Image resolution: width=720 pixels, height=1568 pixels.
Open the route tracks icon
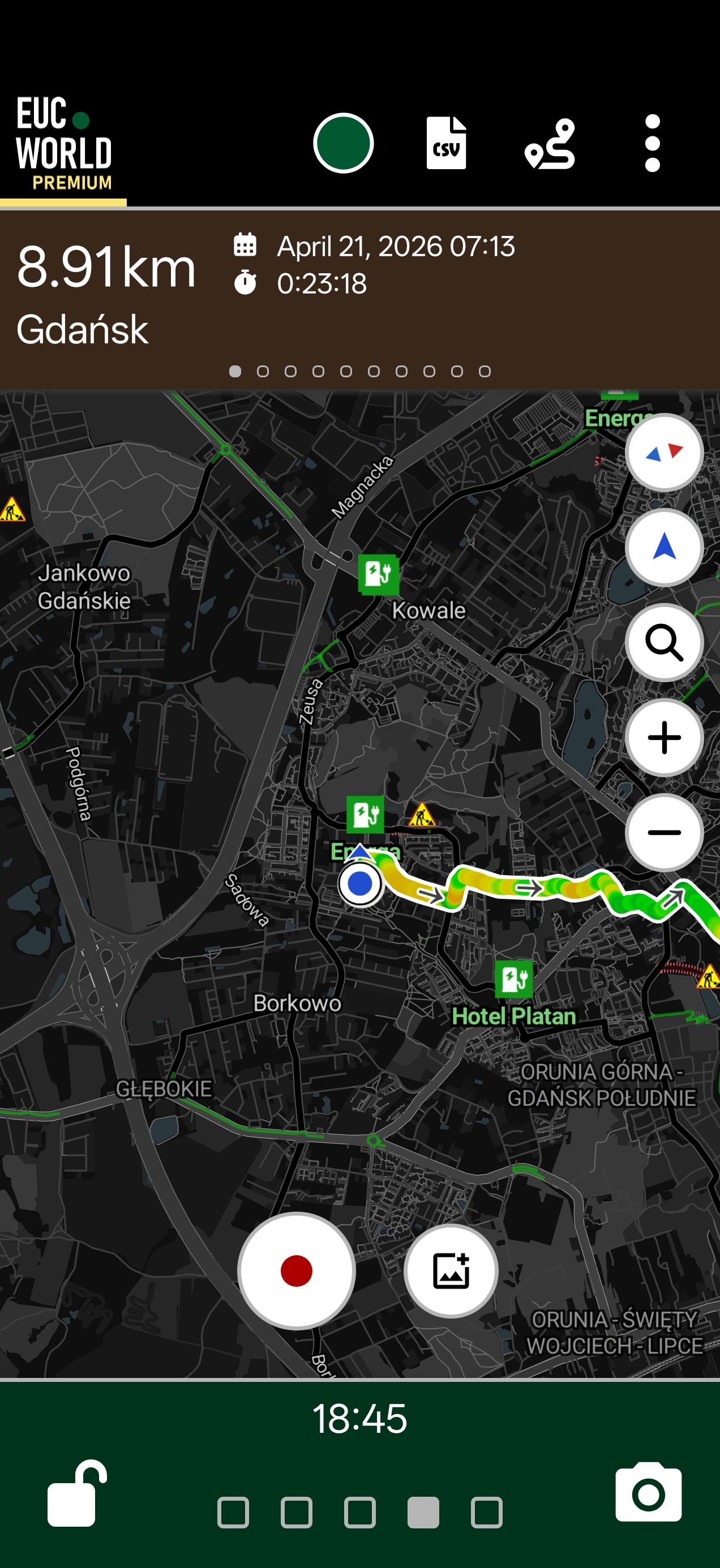[x=550, y=144]
